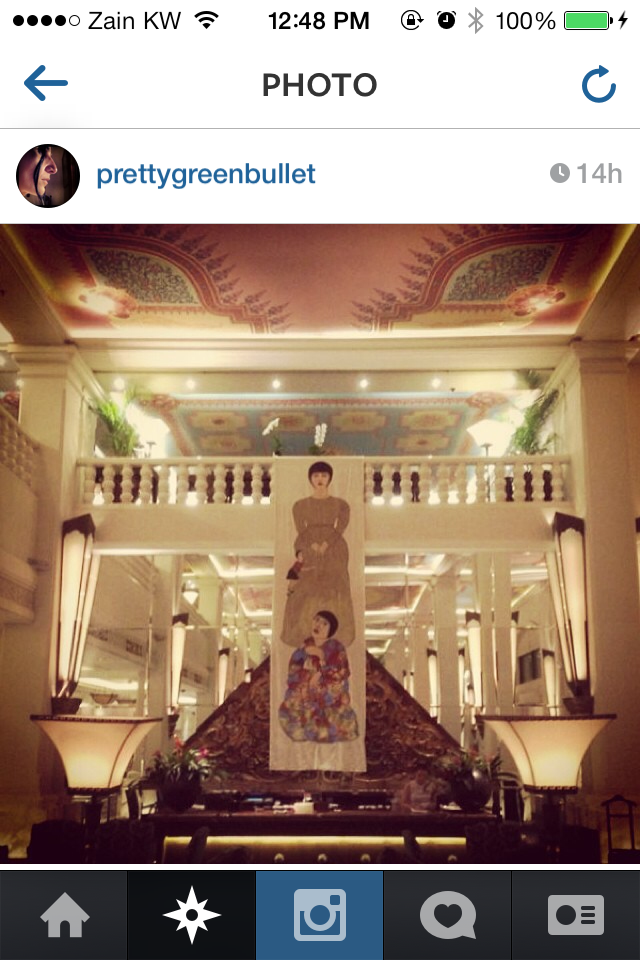
Task: Switch to the activity news tab
Action: [x=448, y=915]
